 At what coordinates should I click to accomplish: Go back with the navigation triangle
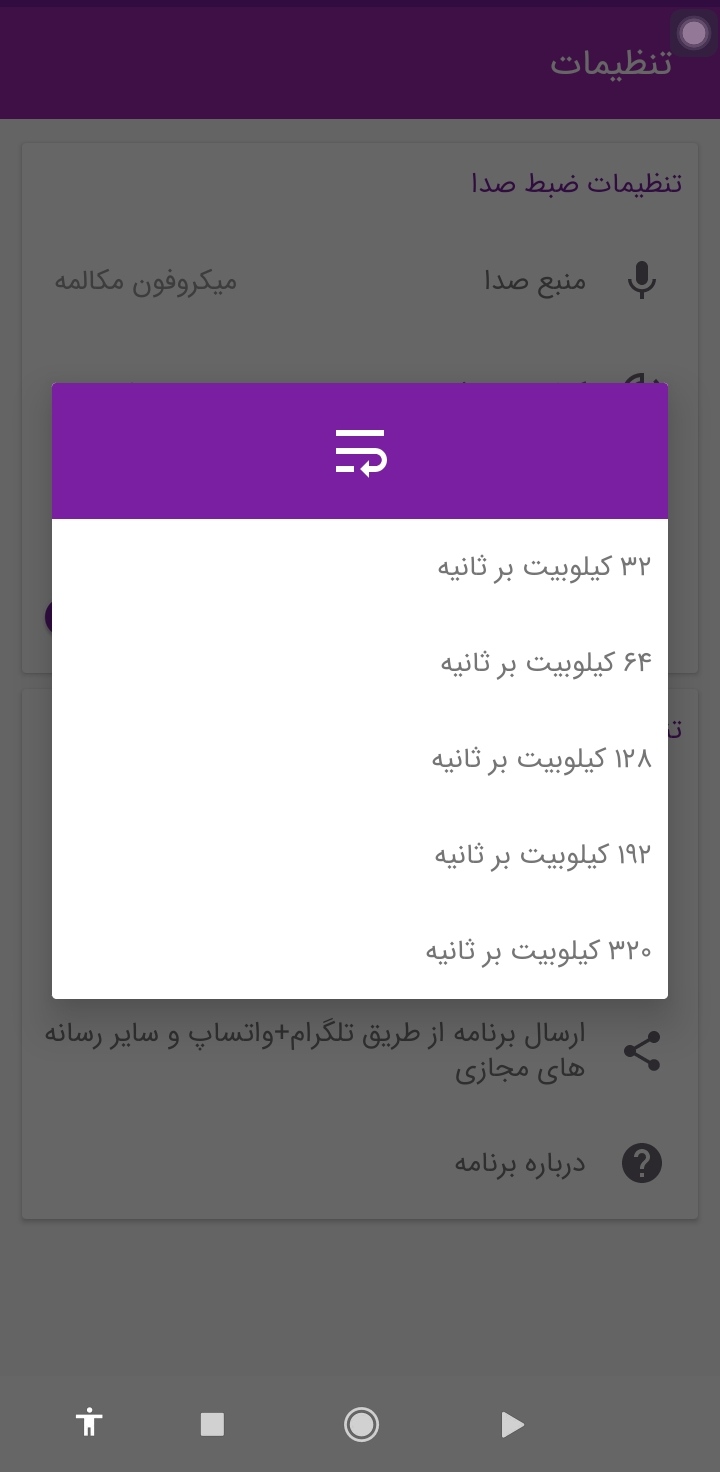pos(512,1424)
